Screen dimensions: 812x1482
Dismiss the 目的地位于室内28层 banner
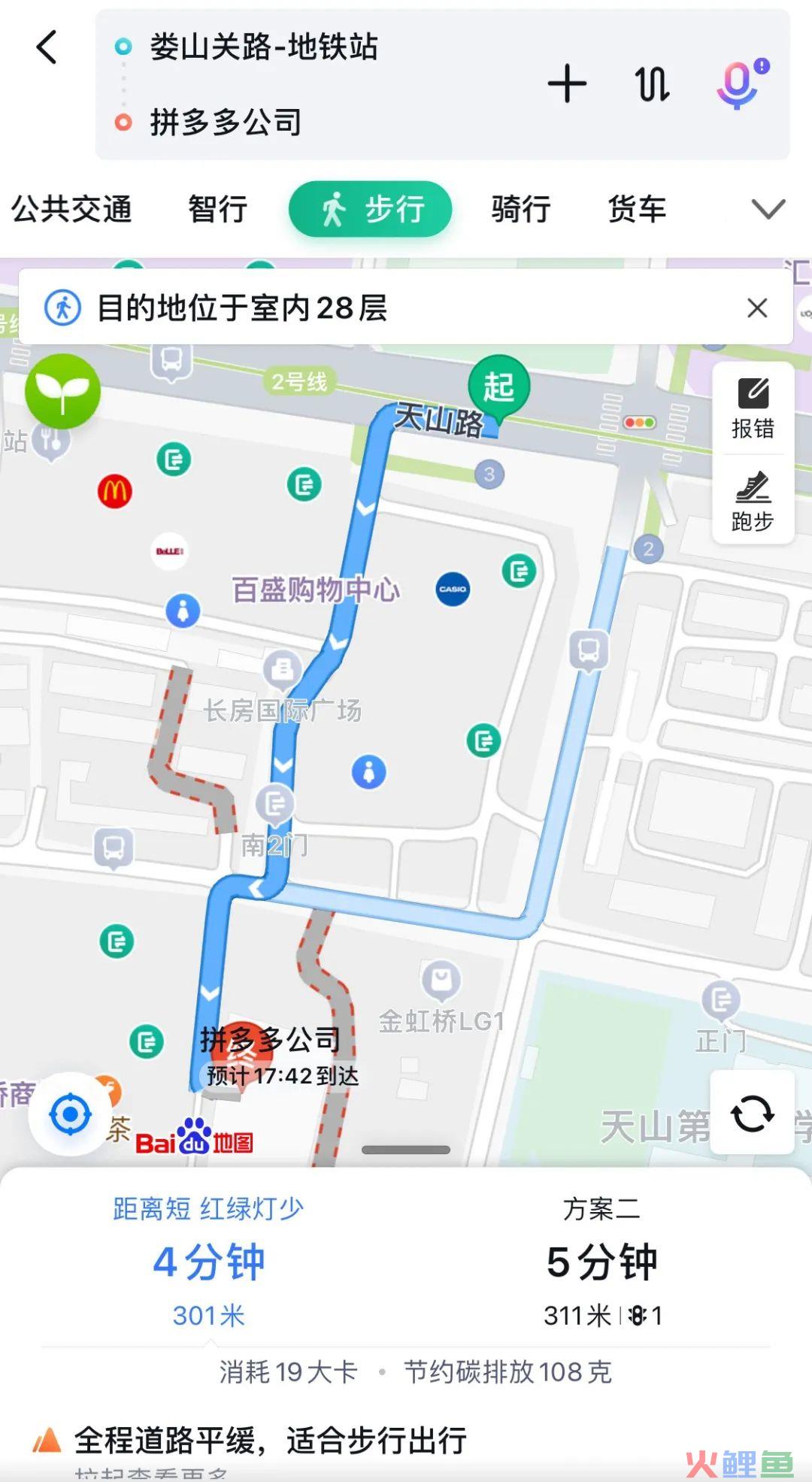click(757, 308)
